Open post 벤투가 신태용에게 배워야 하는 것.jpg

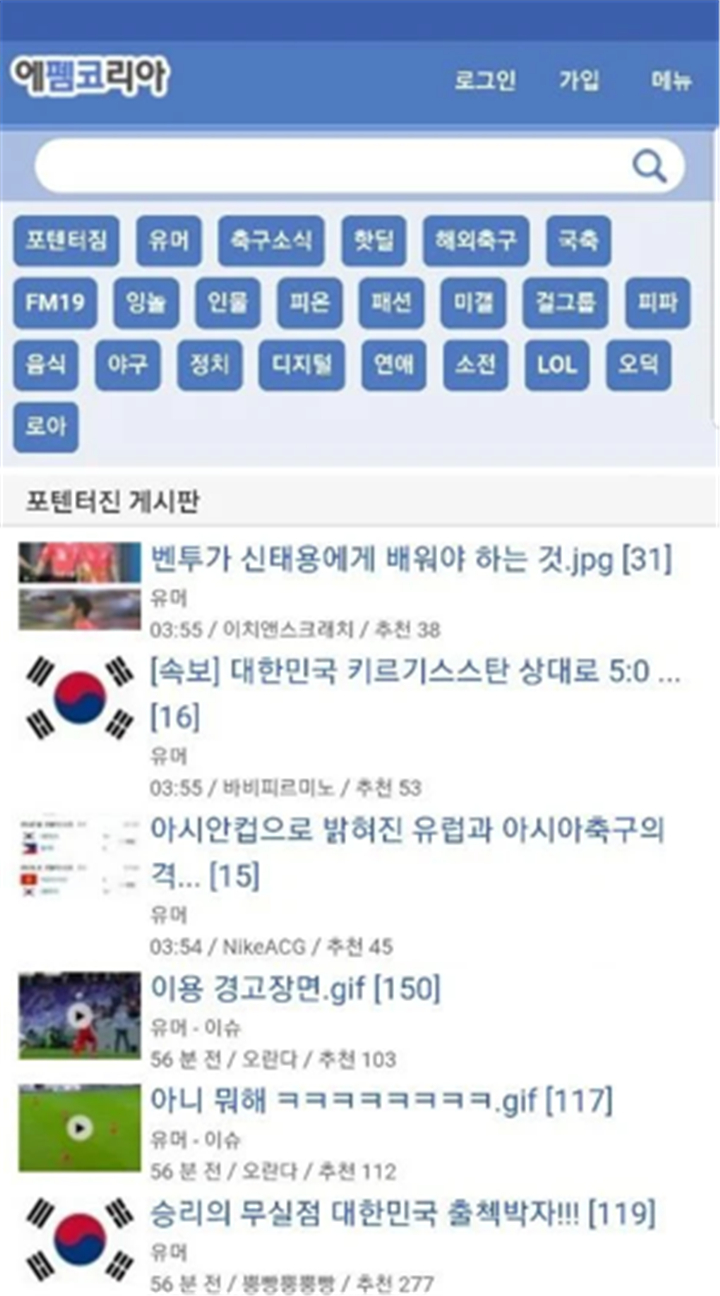point(411,560)
